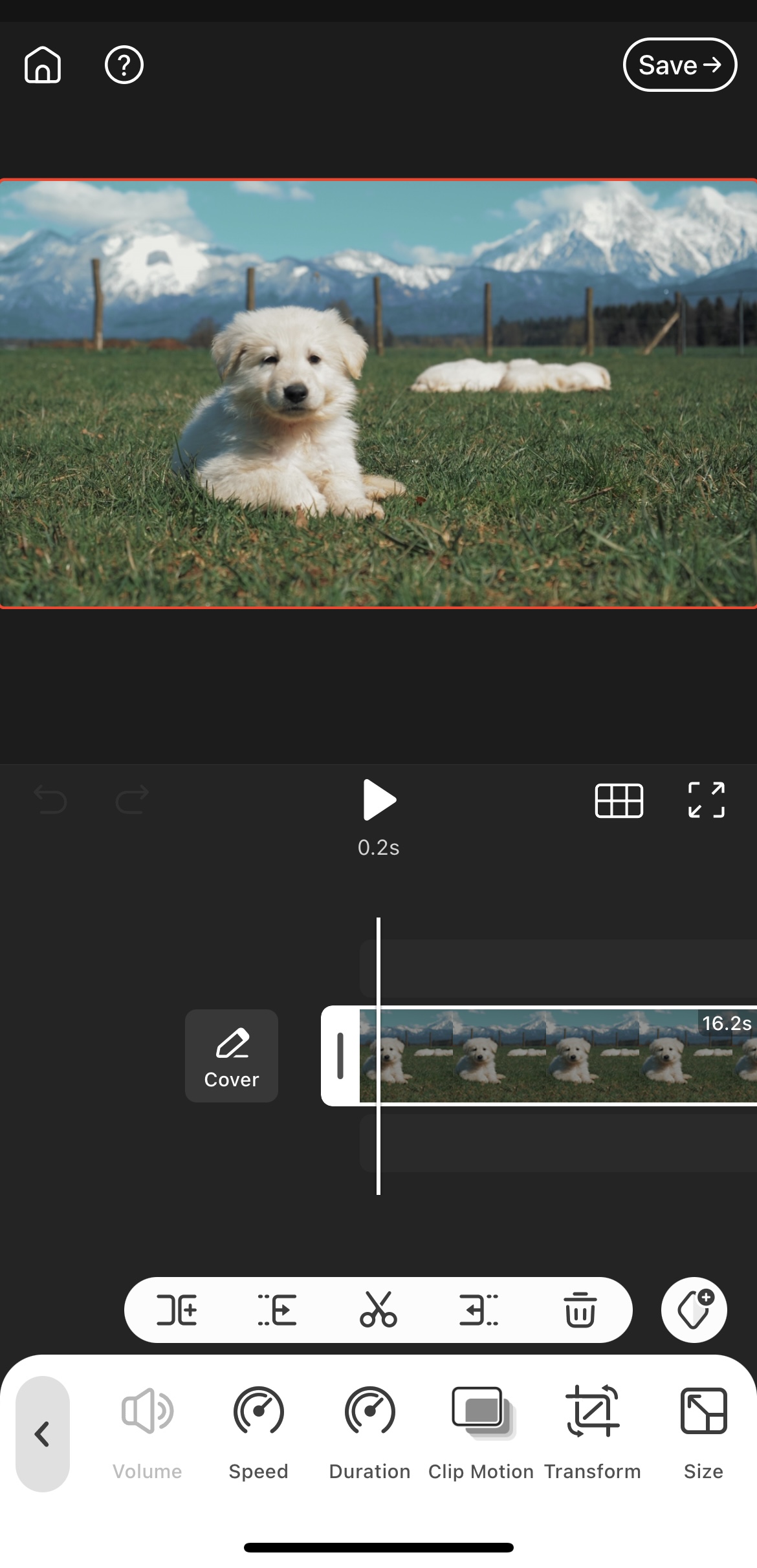Go to the home screen icon
757x1568 pixels.
coord(43,65)
